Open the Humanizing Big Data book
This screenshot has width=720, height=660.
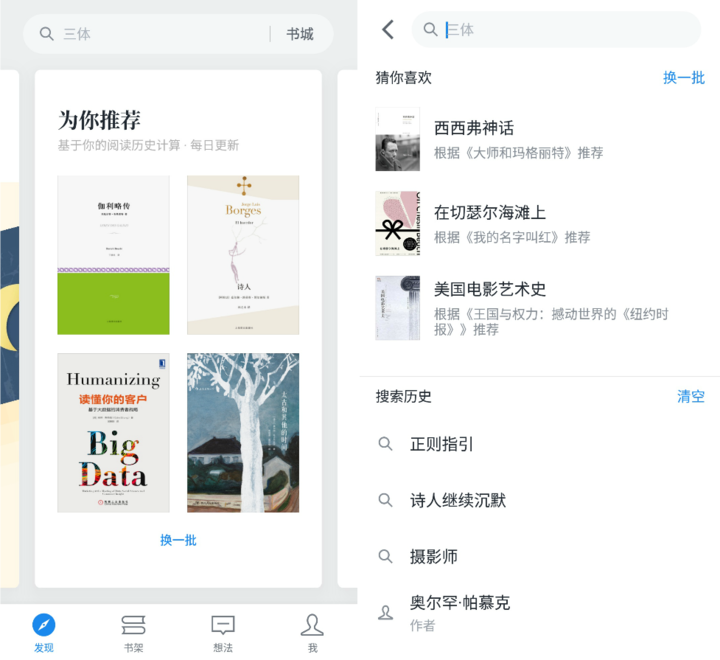coord(113,432)
